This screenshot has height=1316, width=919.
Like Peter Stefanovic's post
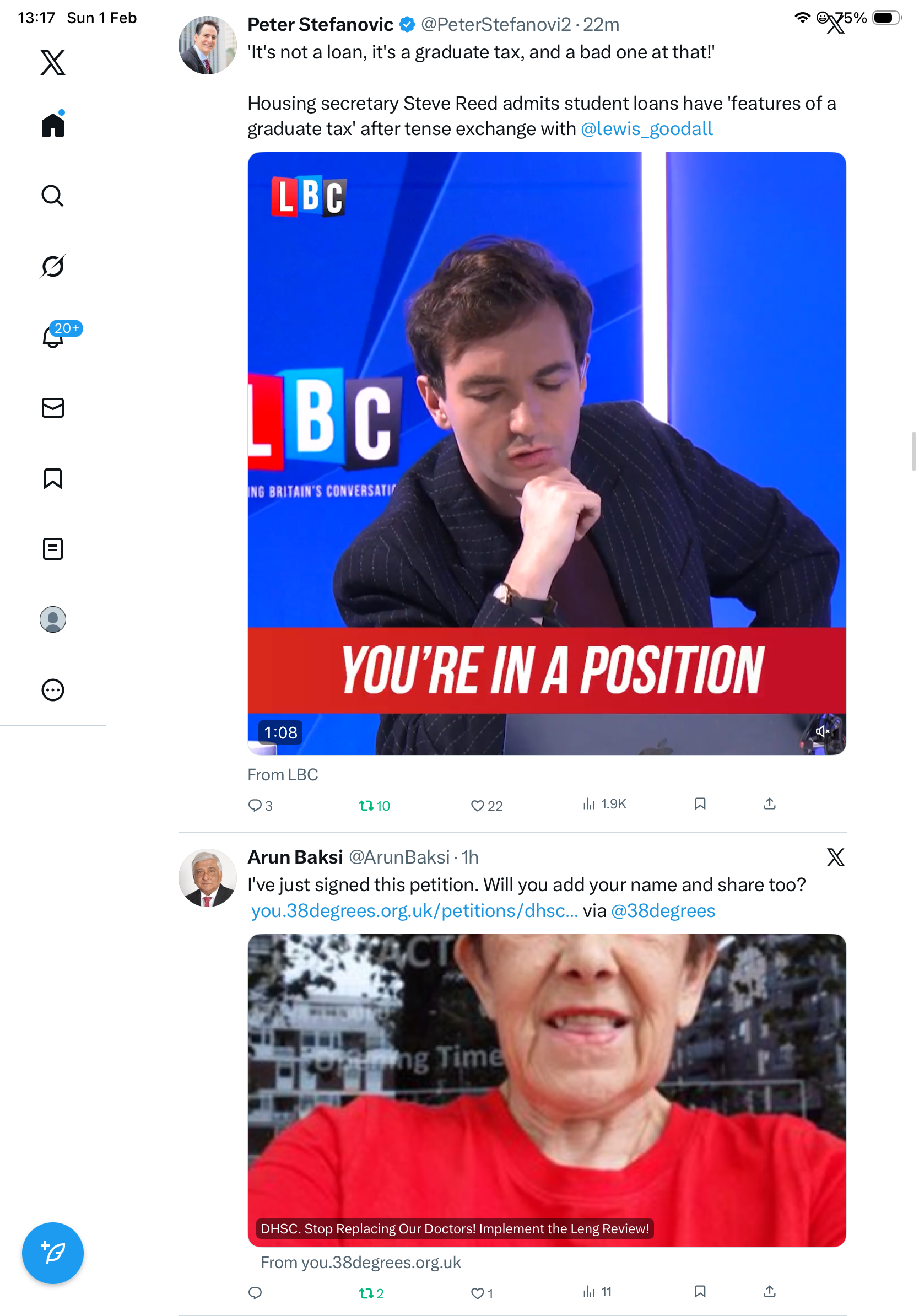coord(477,805)
